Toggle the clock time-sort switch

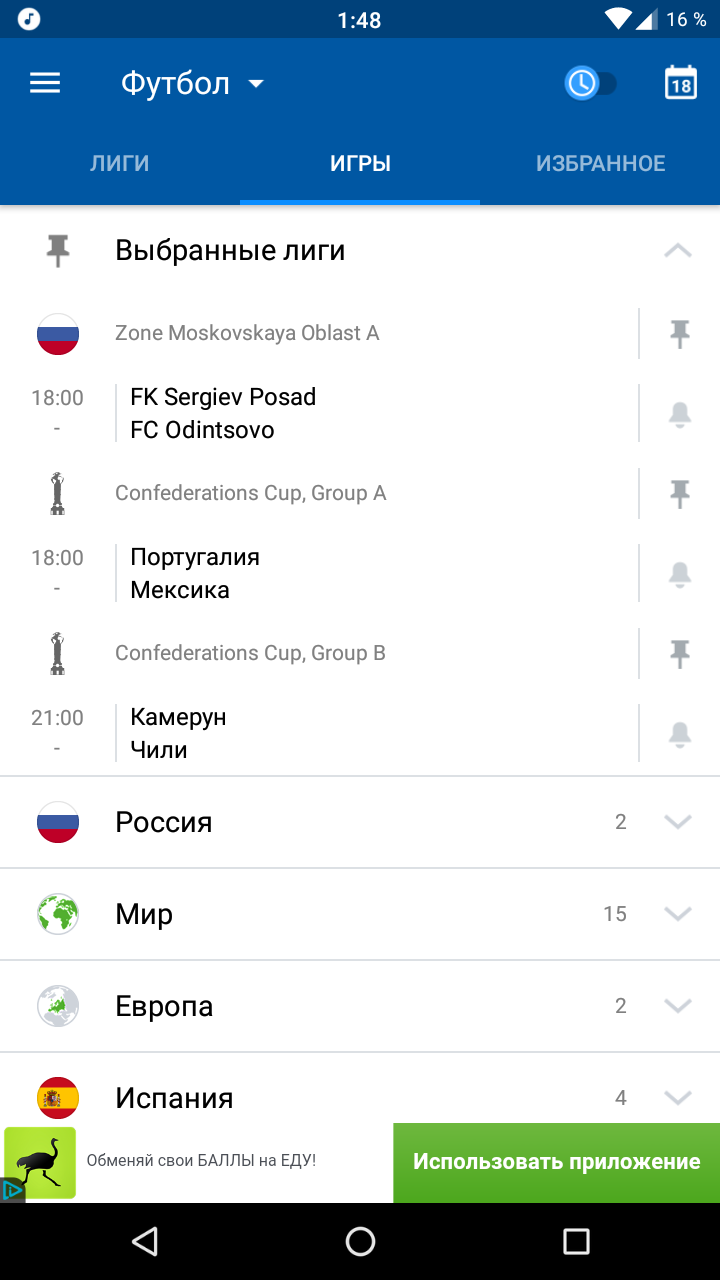tap(591, 83)
